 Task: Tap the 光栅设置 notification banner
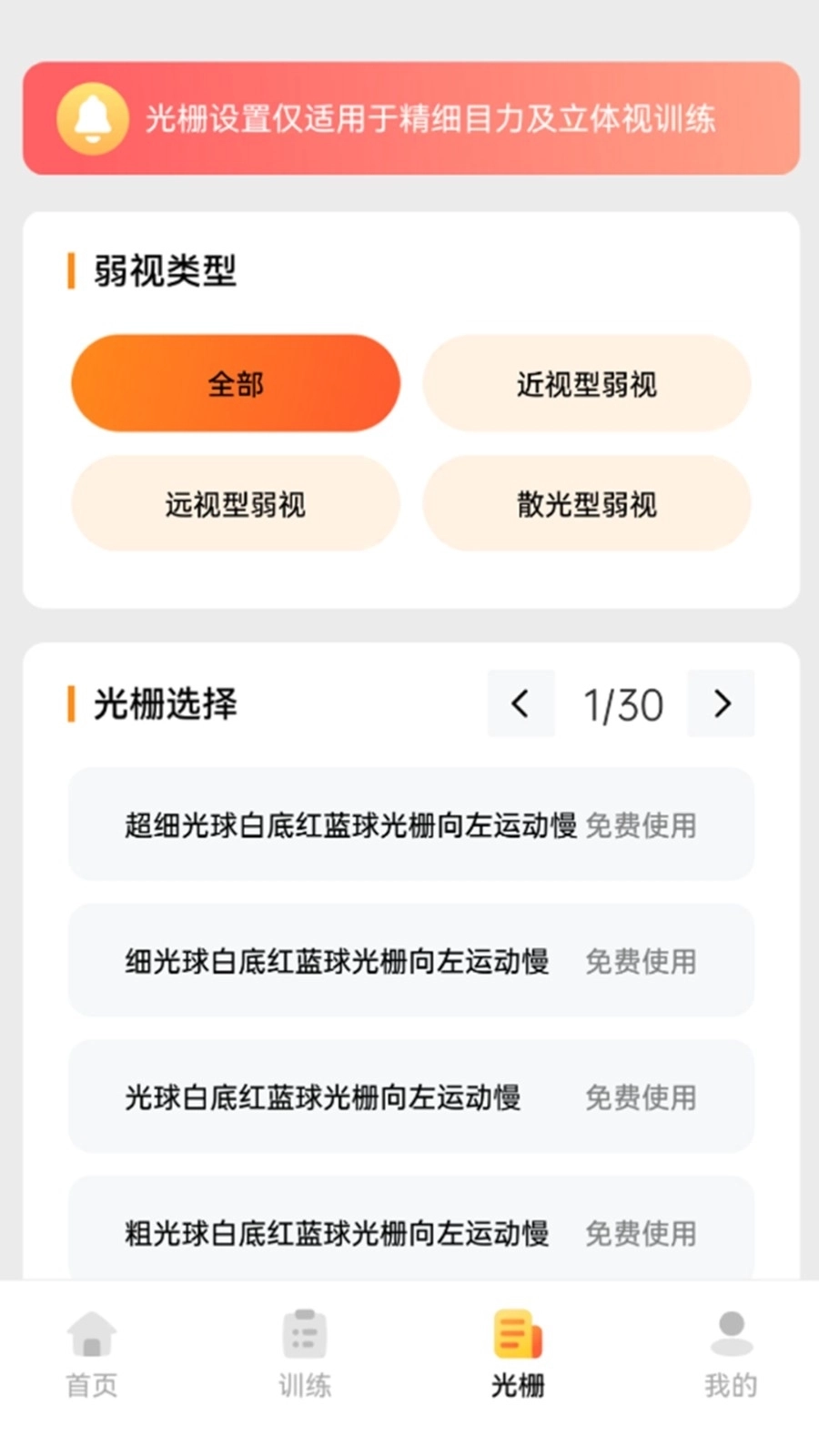coord(409,118)
